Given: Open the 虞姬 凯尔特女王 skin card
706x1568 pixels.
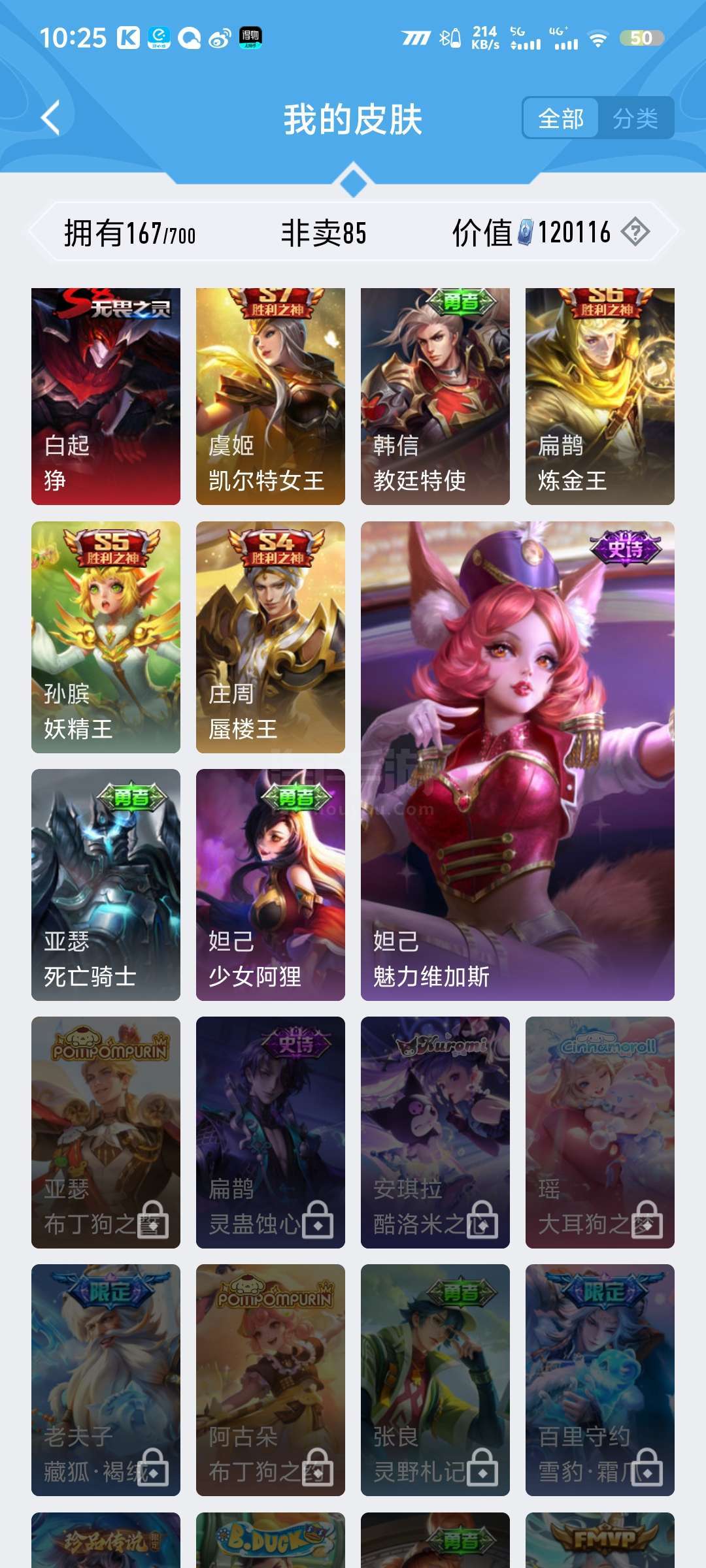Looking at the screenshot, I should pyautogui.click(x=271, y=397).
